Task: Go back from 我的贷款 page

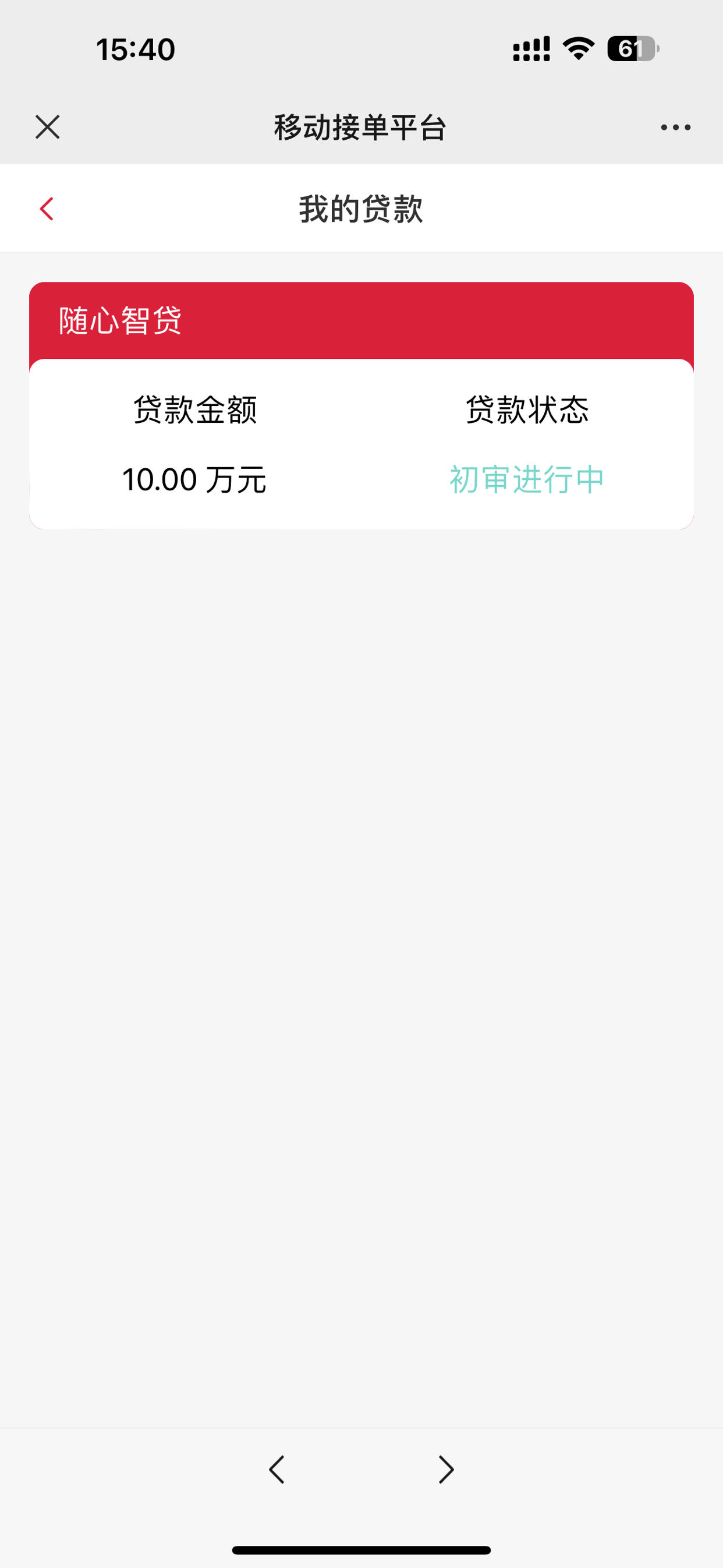Action: click(47, 209)
